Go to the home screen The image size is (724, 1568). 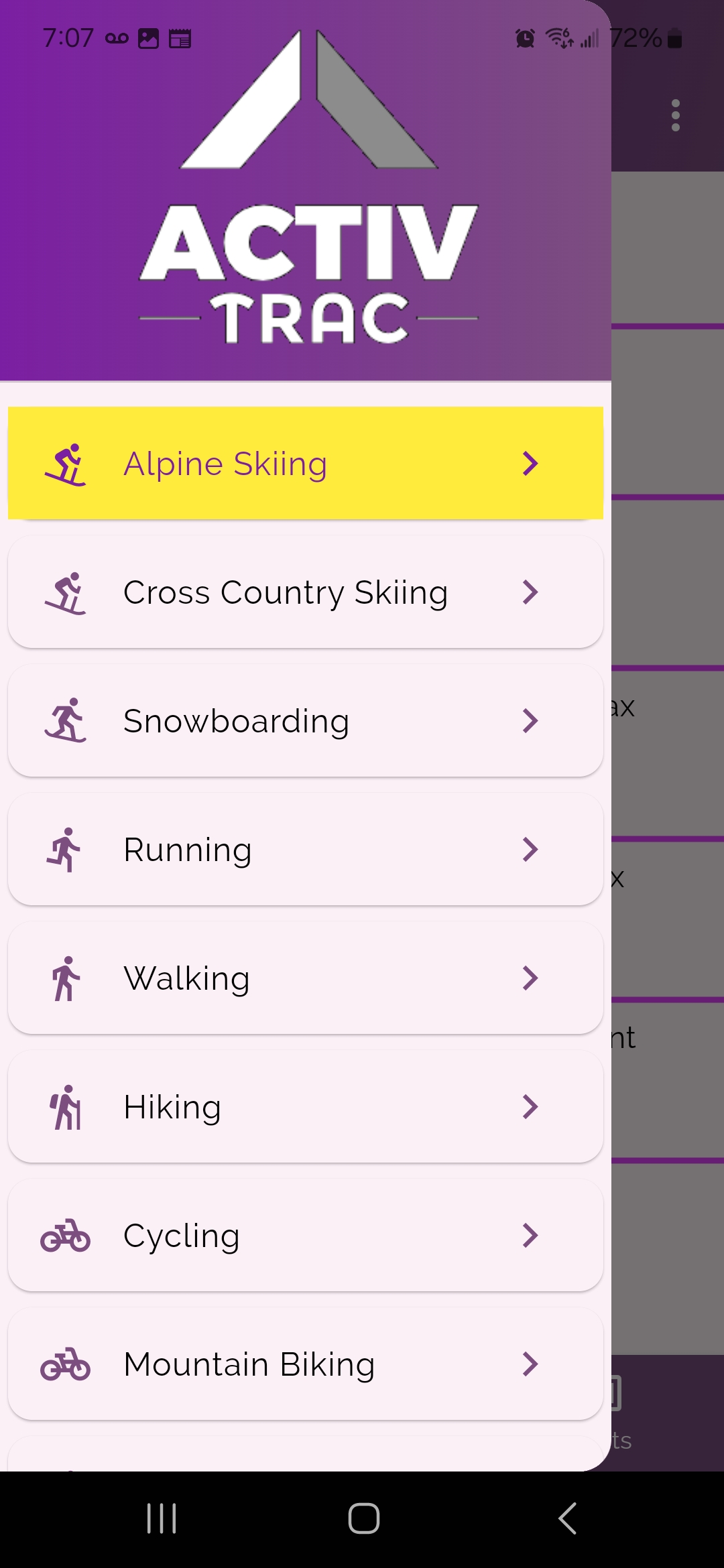(363, 1518)
